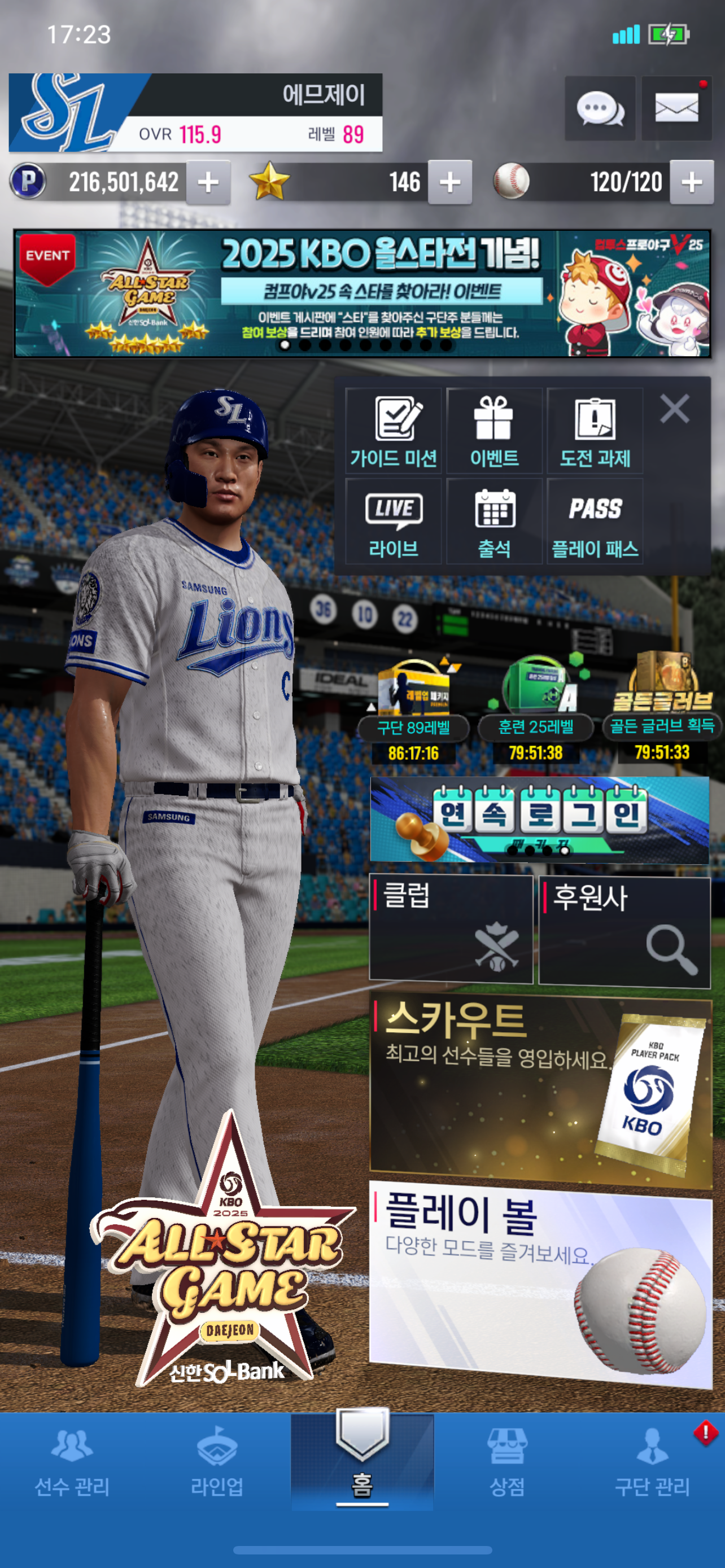Open 출석 attendance calendar
The height and width of the screenshot is (1568, 725).
click(493, 521)
